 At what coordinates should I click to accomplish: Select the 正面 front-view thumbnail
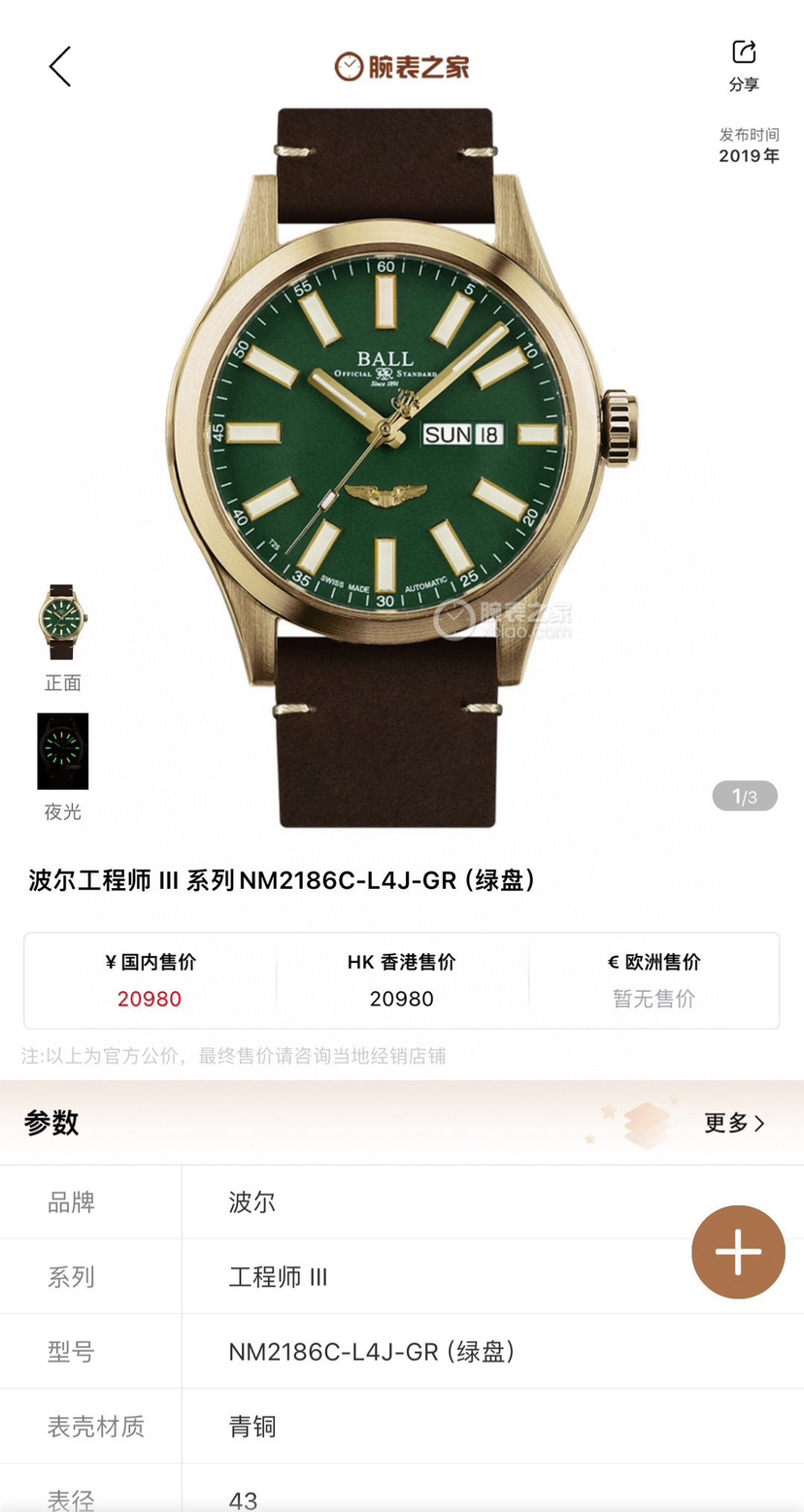[x=63, y=622]
